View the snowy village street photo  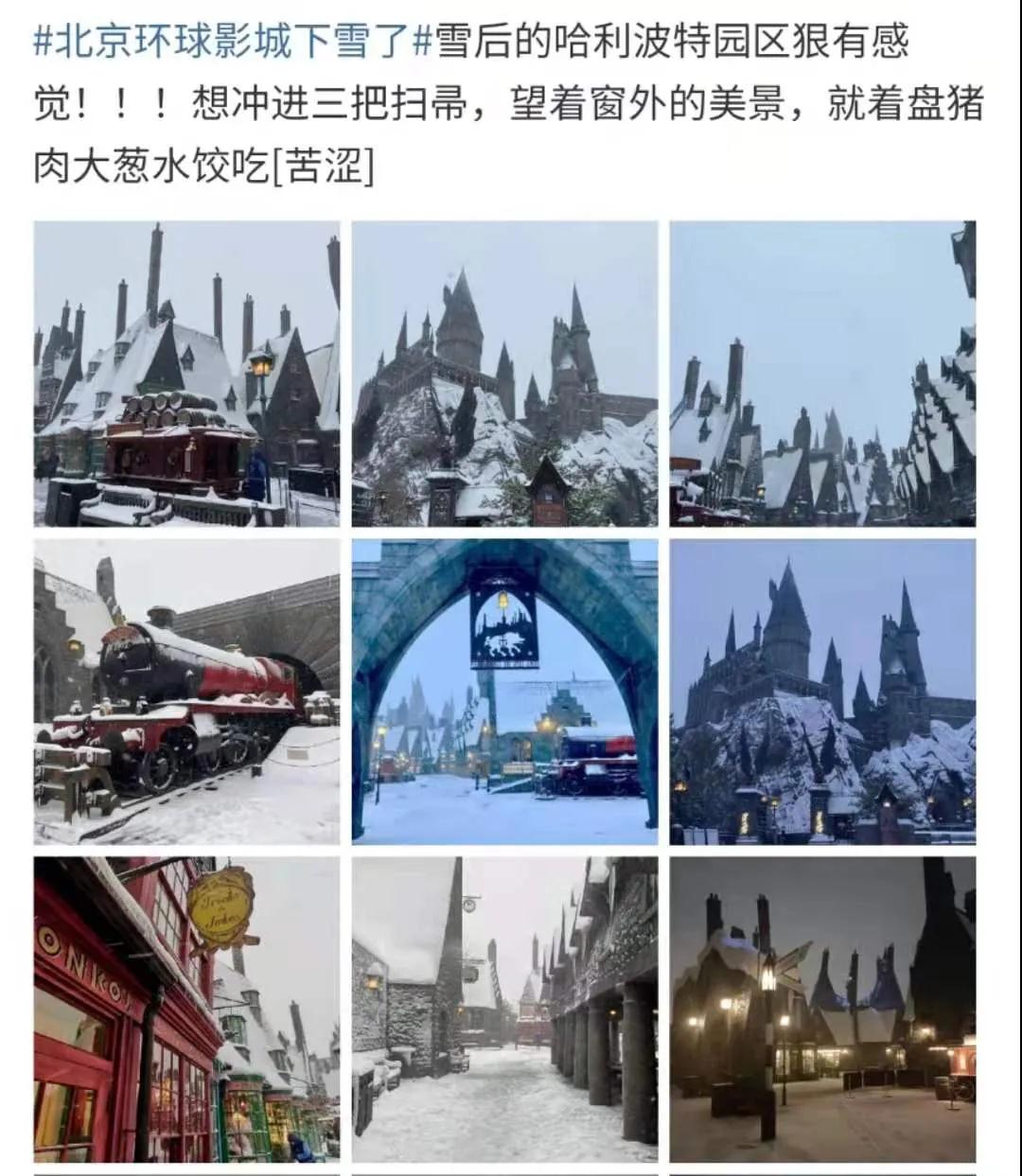click(x=504, y=1009)
